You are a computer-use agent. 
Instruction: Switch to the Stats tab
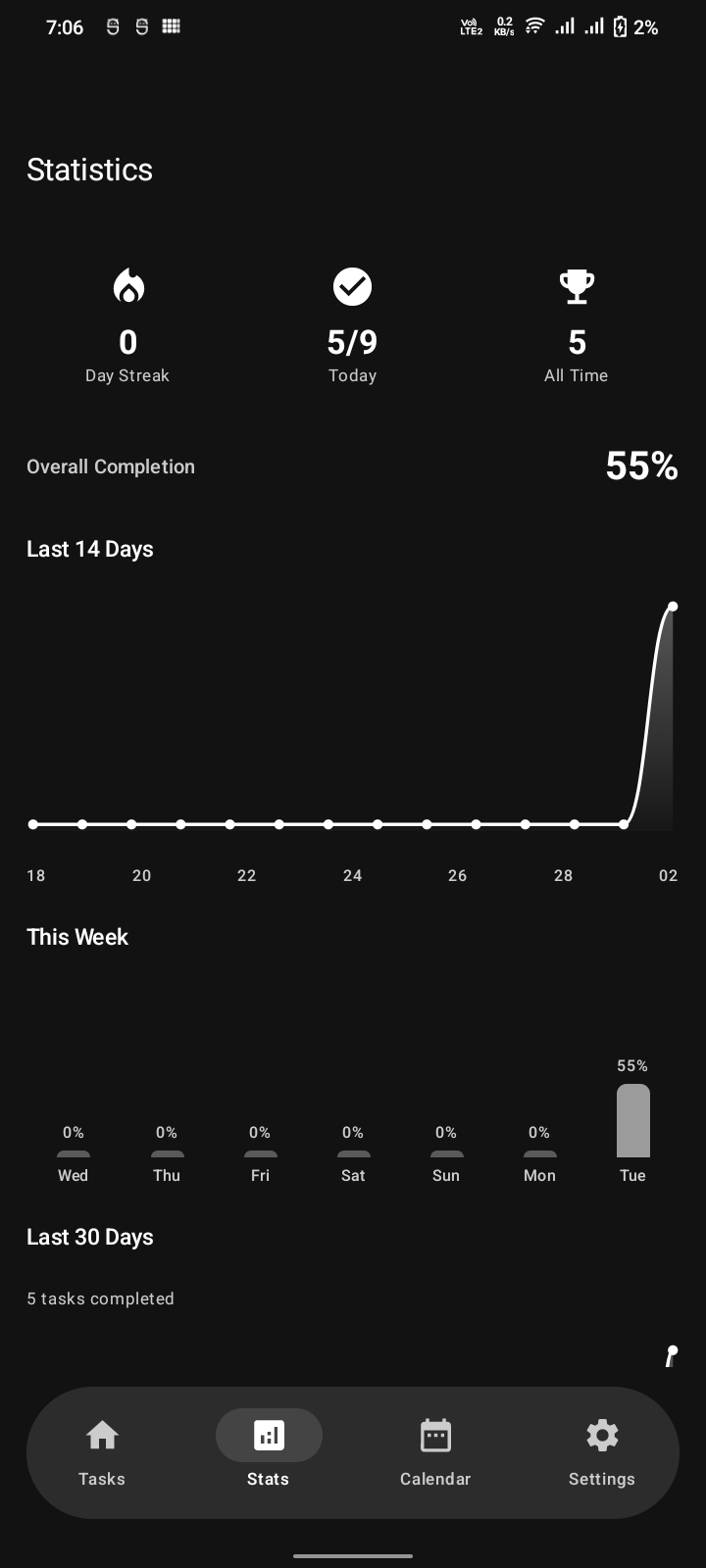(x=269, y=1450)
